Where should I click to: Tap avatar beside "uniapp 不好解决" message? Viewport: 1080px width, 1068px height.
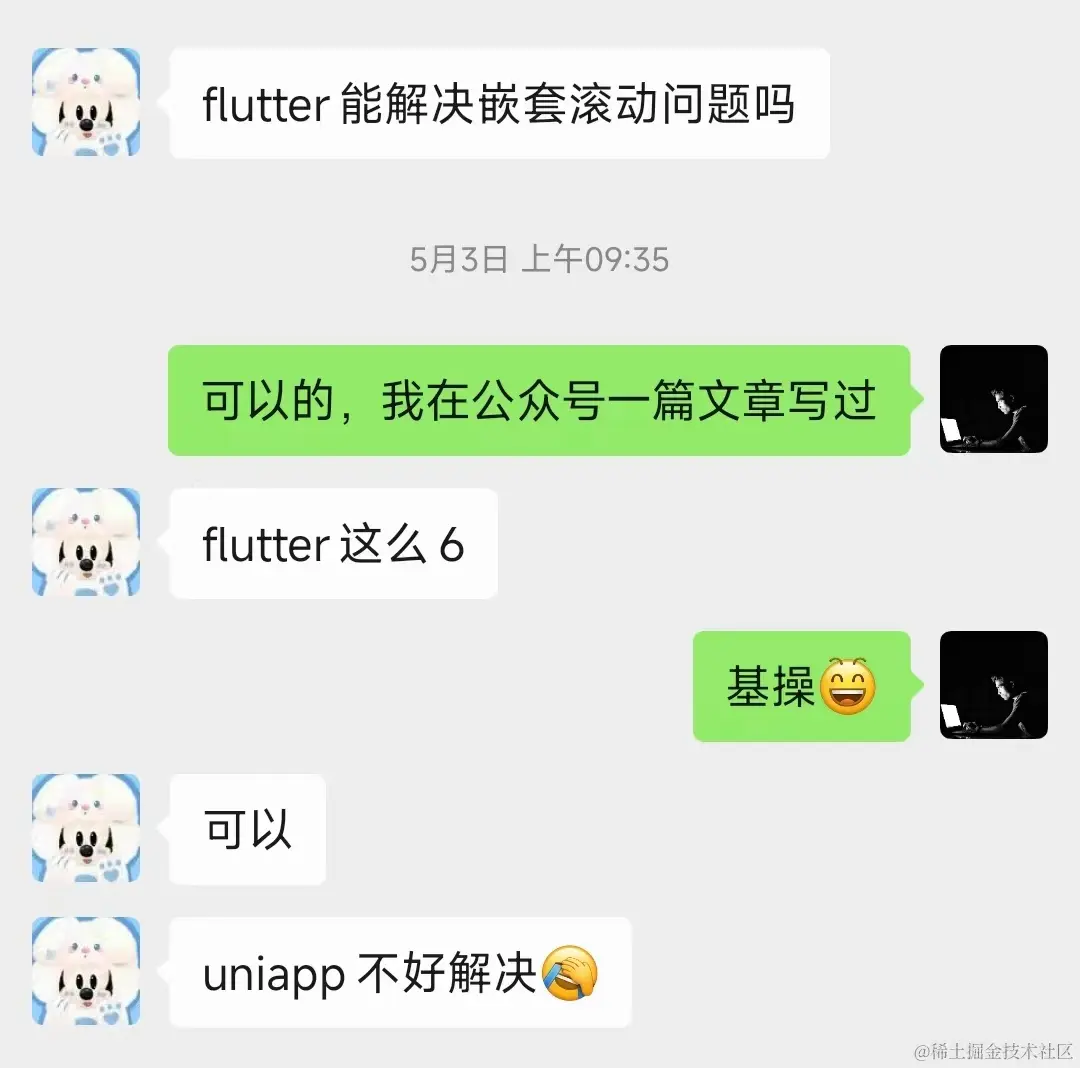[86, 971]
